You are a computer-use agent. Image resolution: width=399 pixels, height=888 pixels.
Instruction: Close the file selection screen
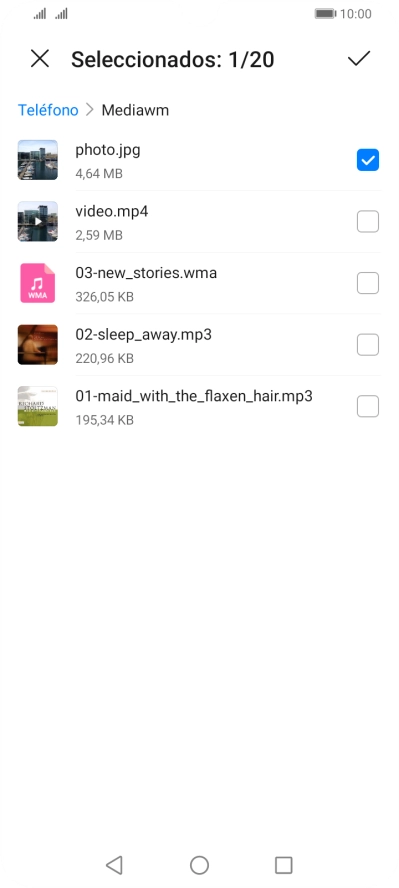click(x=40, y=58)
